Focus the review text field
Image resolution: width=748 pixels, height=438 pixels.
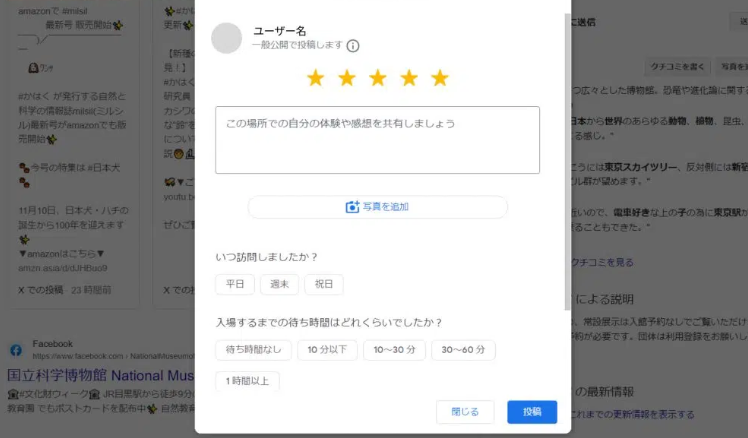click(377, 140)
